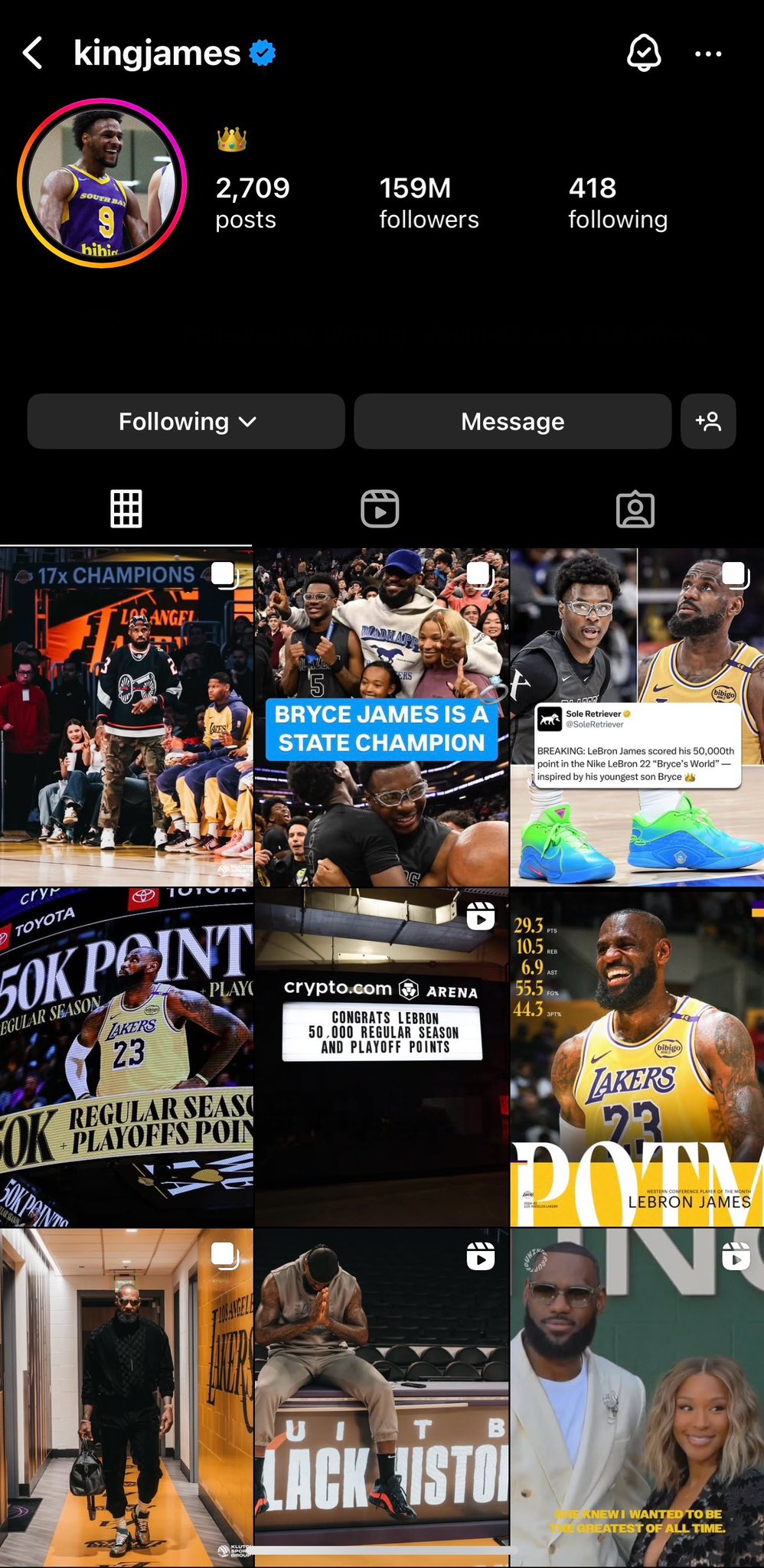Tap the add person suggestions button
This screenshot has width=764, height=1568.
(708, 421)
